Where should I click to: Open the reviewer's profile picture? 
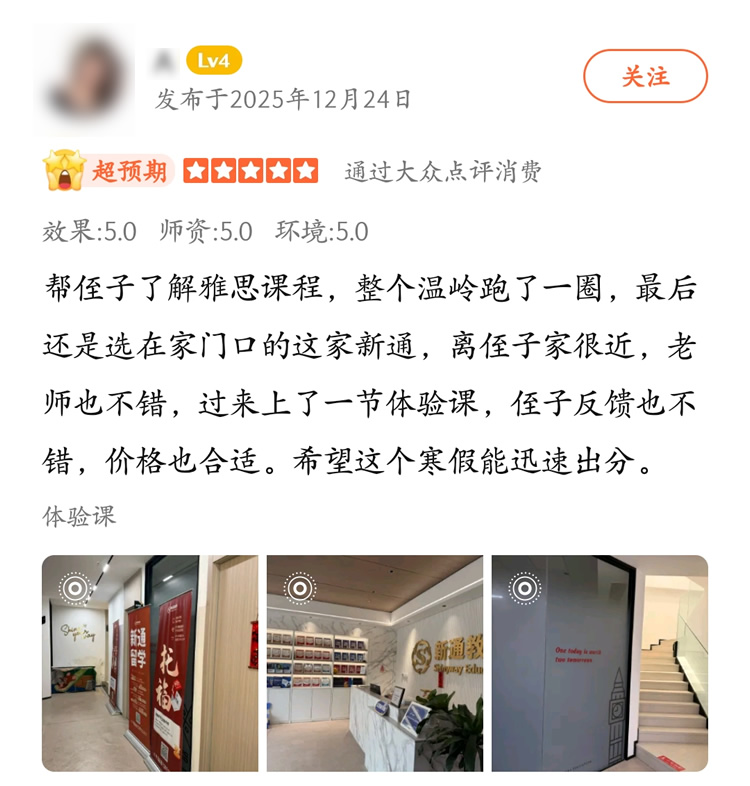(84, 79)
